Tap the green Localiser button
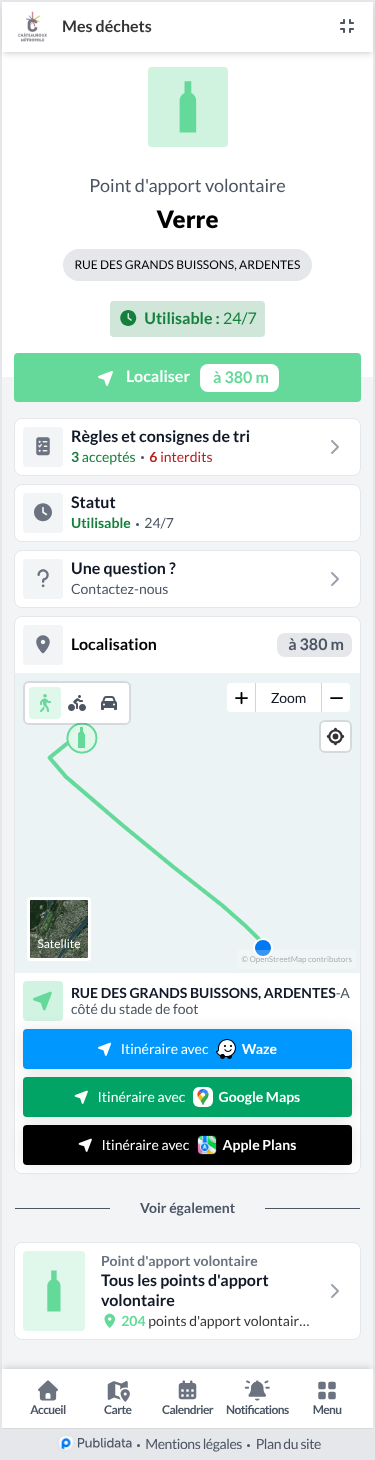Image resolution: width=375 pixels, height=1460 pixels. pyautogui.click(x=187, y=378)
